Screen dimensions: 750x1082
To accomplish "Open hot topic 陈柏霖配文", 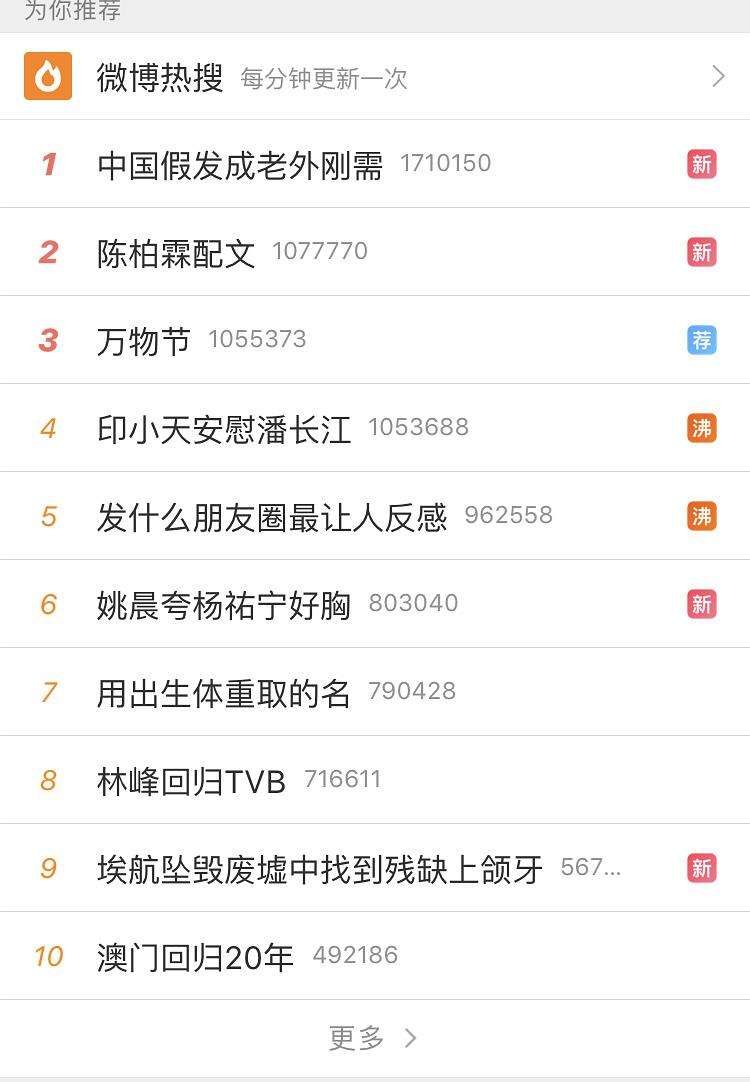I will click(177, 253).
